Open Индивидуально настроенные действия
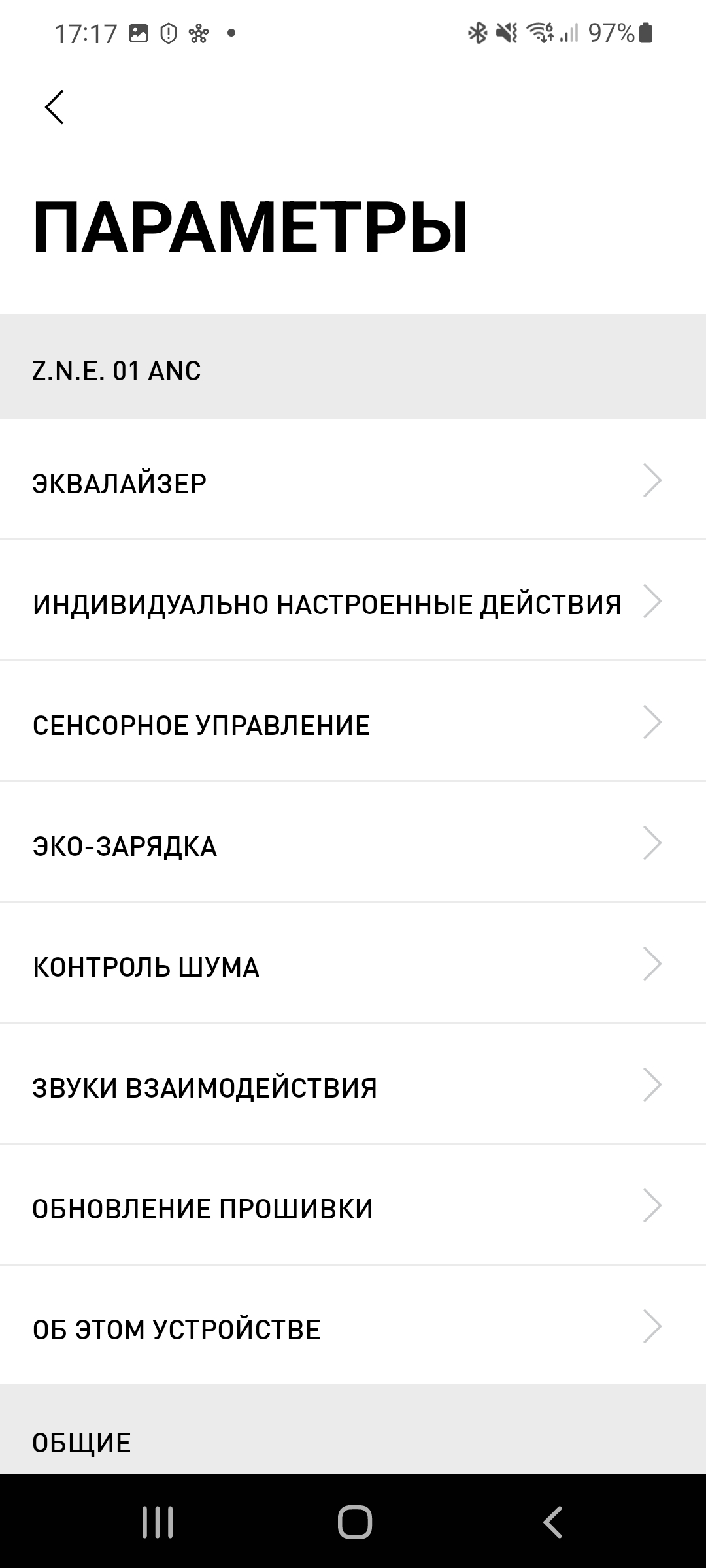Image resolution: width=706 pixels, height=1568 pixels. click(x=353, y=603)
